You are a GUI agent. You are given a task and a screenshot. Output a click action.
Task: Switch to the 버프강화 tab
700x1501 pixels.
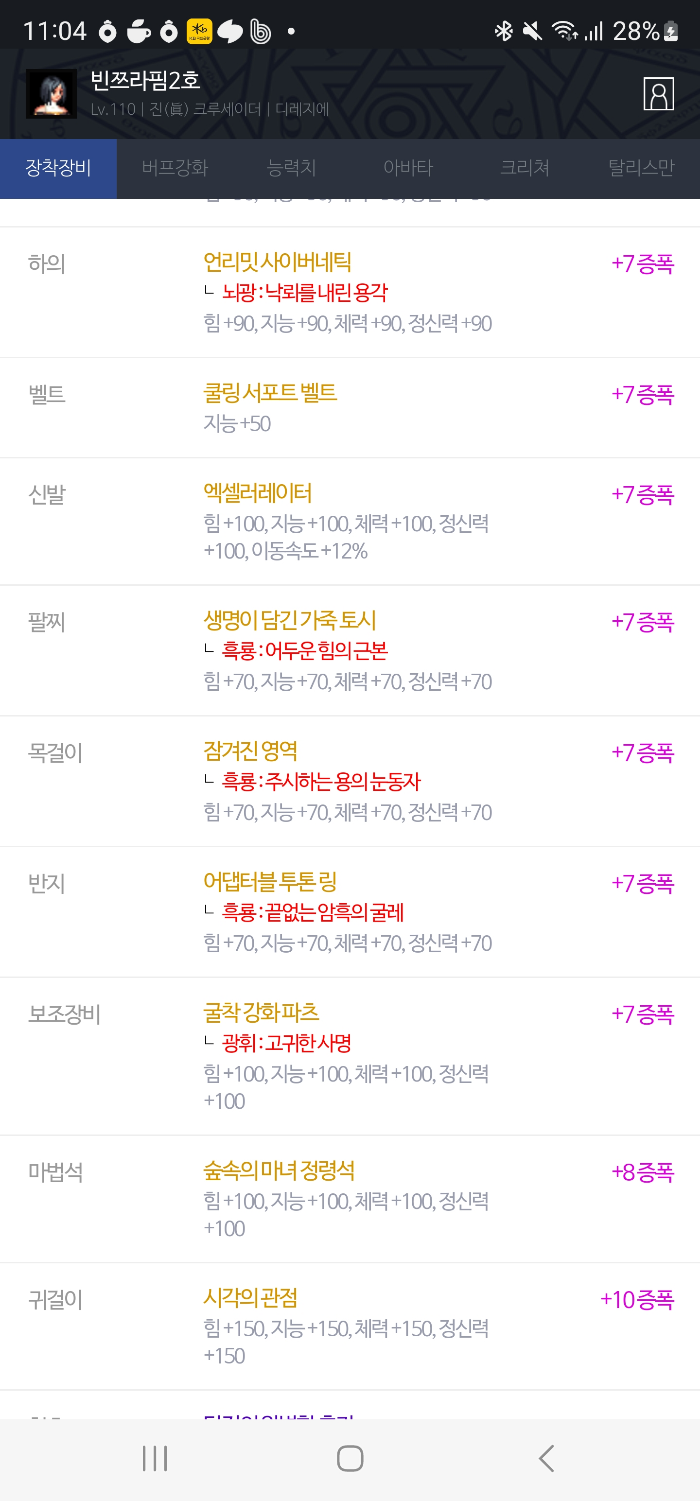[175, 168]
